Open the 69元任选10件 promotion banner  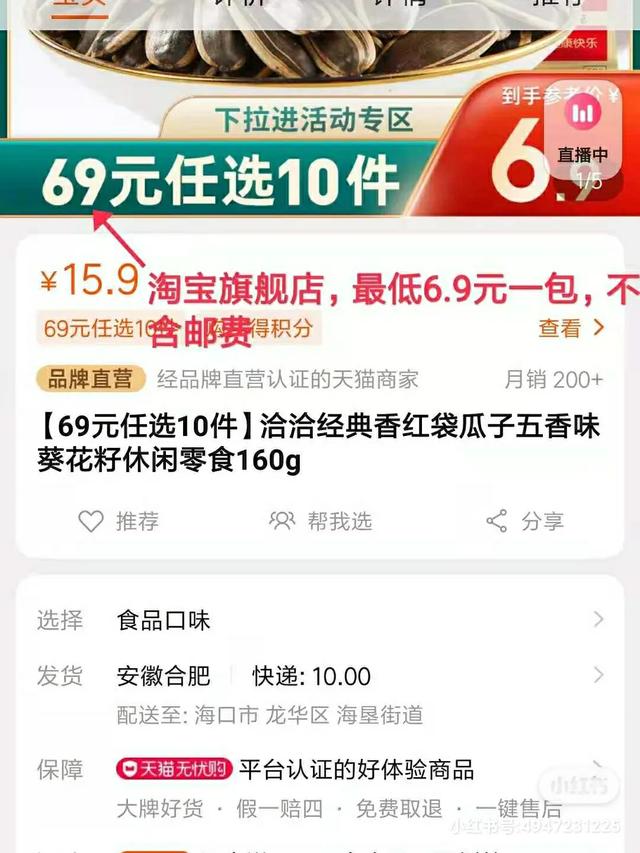tap(222, 181)
